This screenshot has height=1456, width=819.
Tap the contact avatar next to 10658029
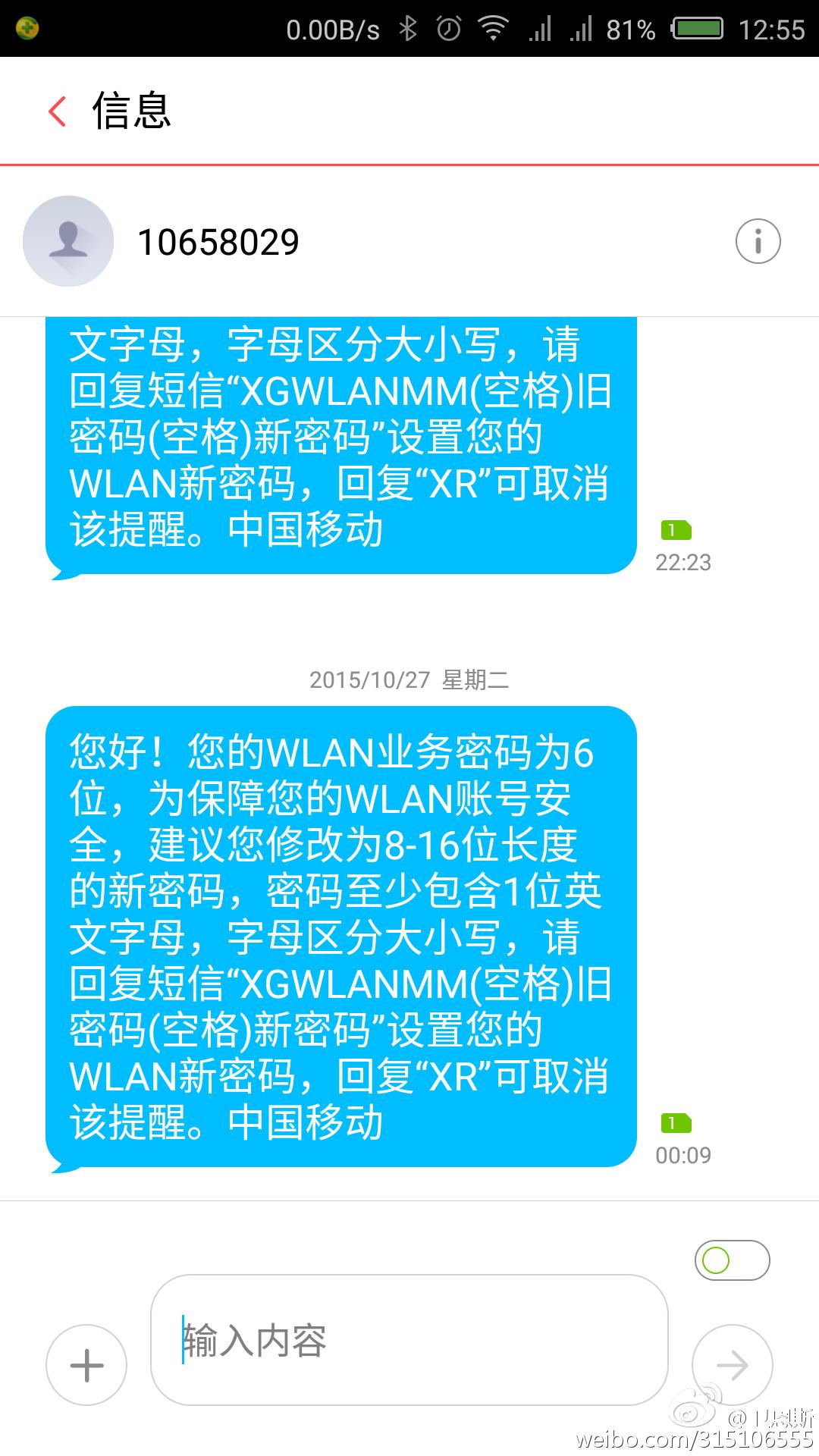coord(67,240)
